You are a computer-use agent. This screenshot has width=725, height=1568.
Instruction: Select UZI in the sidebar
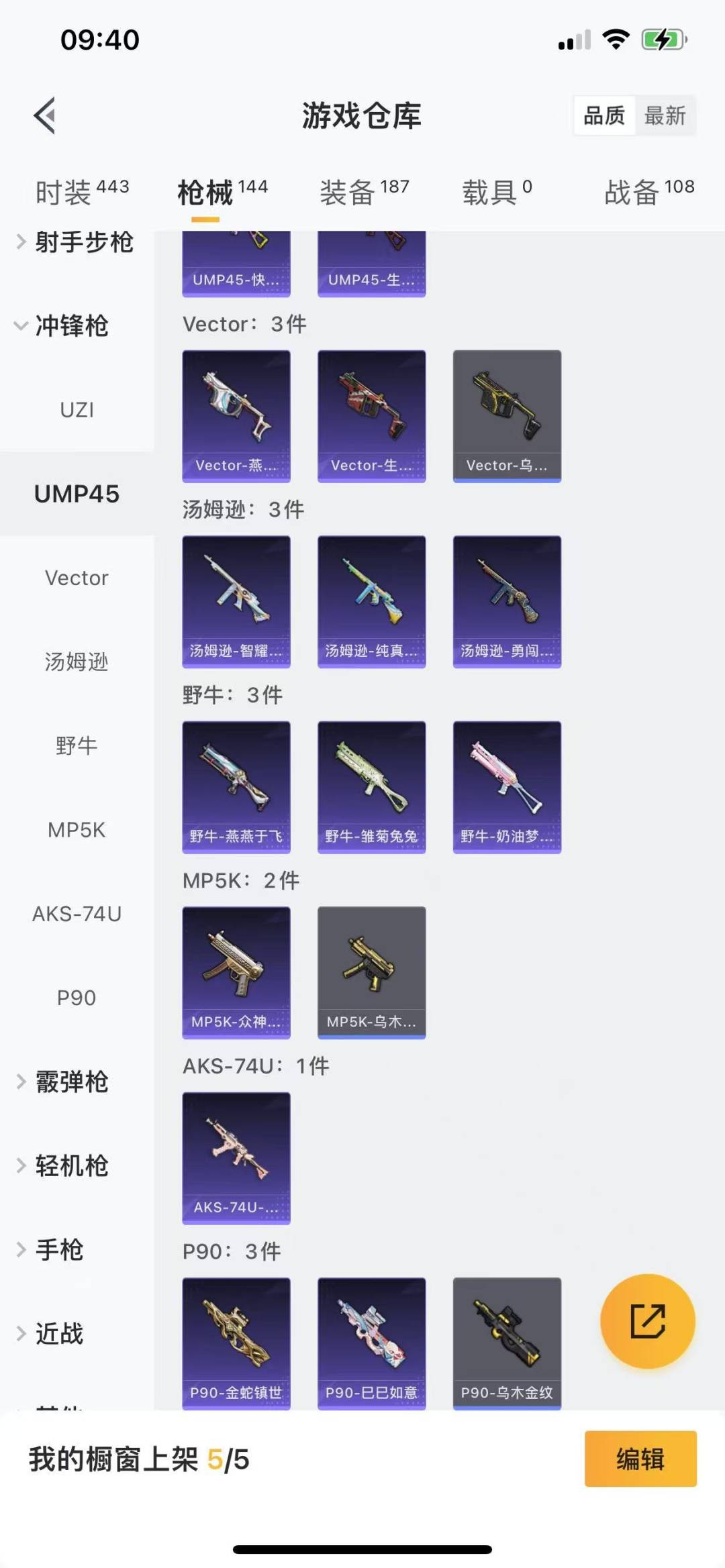77,409
